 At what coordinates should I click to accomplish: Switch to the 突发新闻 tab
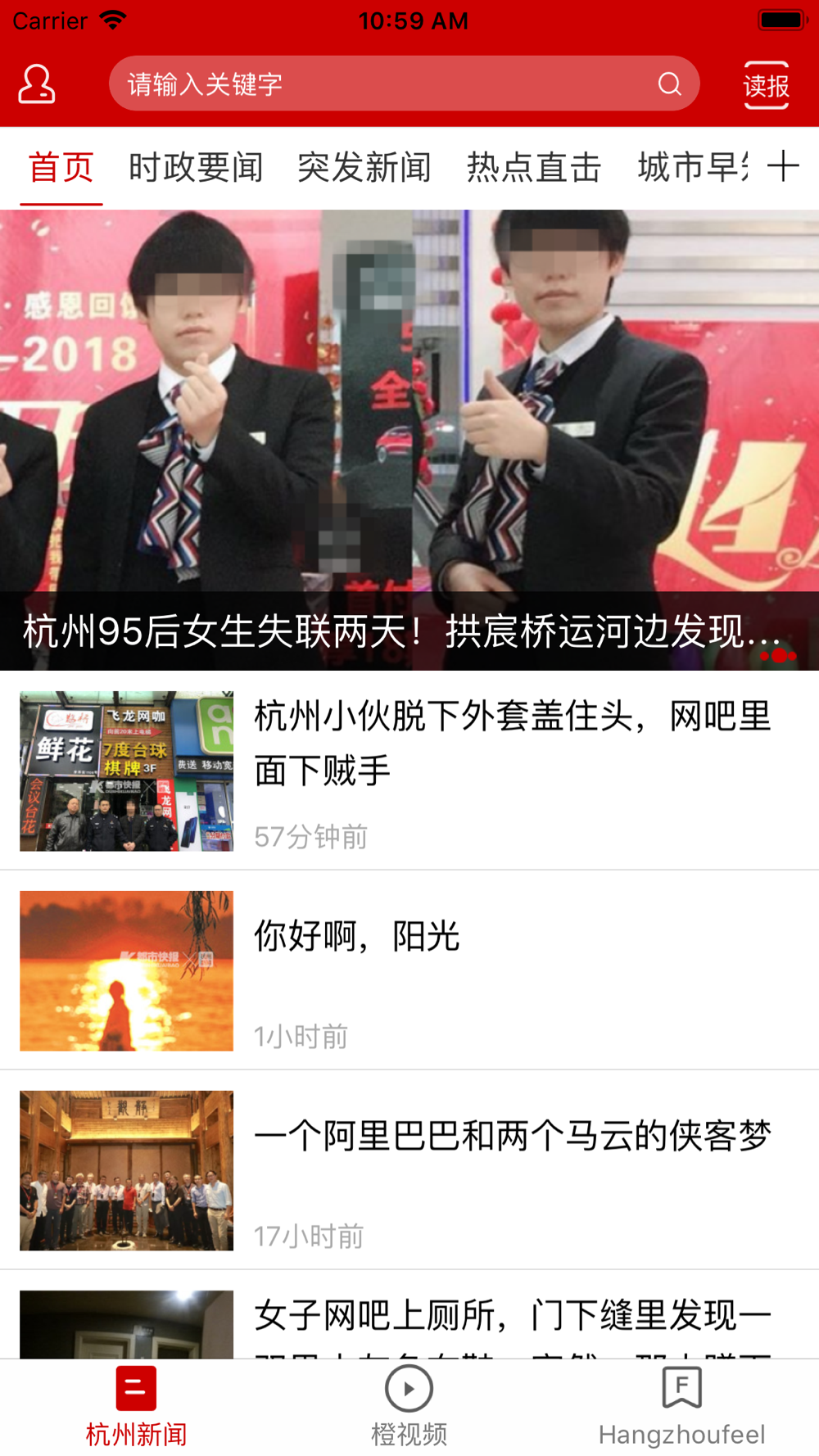(x=364, y=168)
